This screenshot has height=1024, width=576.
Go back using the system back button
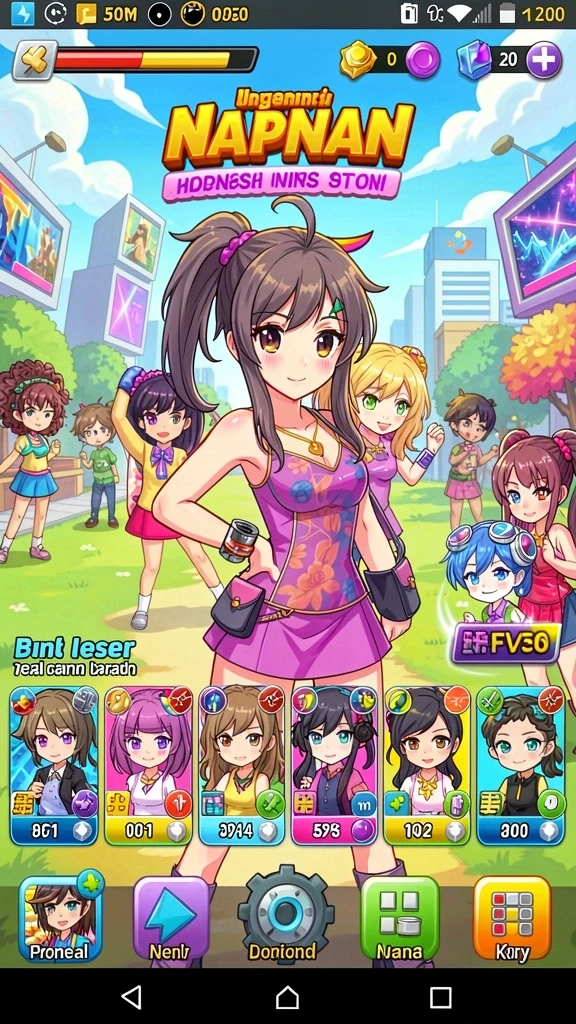click(133, 997)
